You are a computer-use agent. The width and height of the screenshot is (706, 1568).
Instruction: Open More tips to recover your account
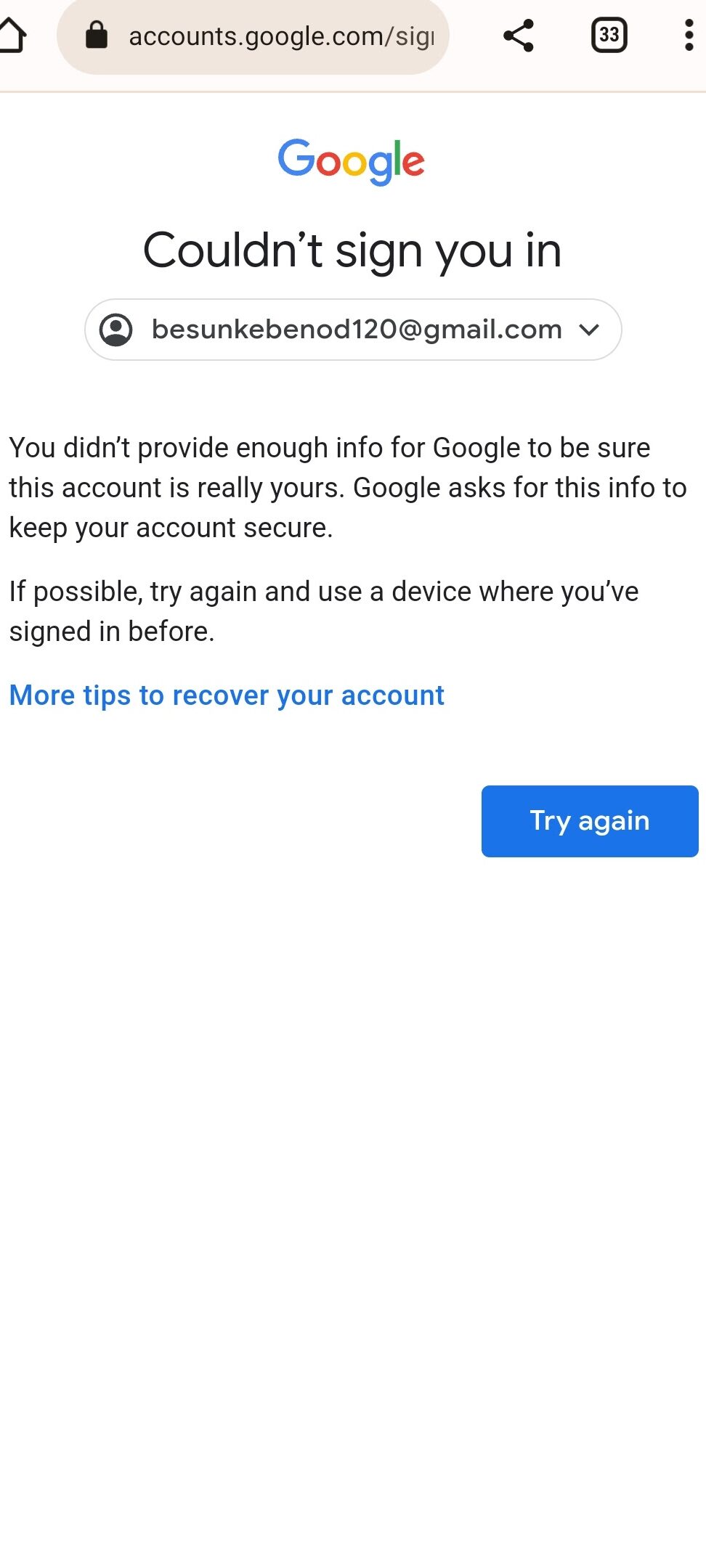(227, 695)
